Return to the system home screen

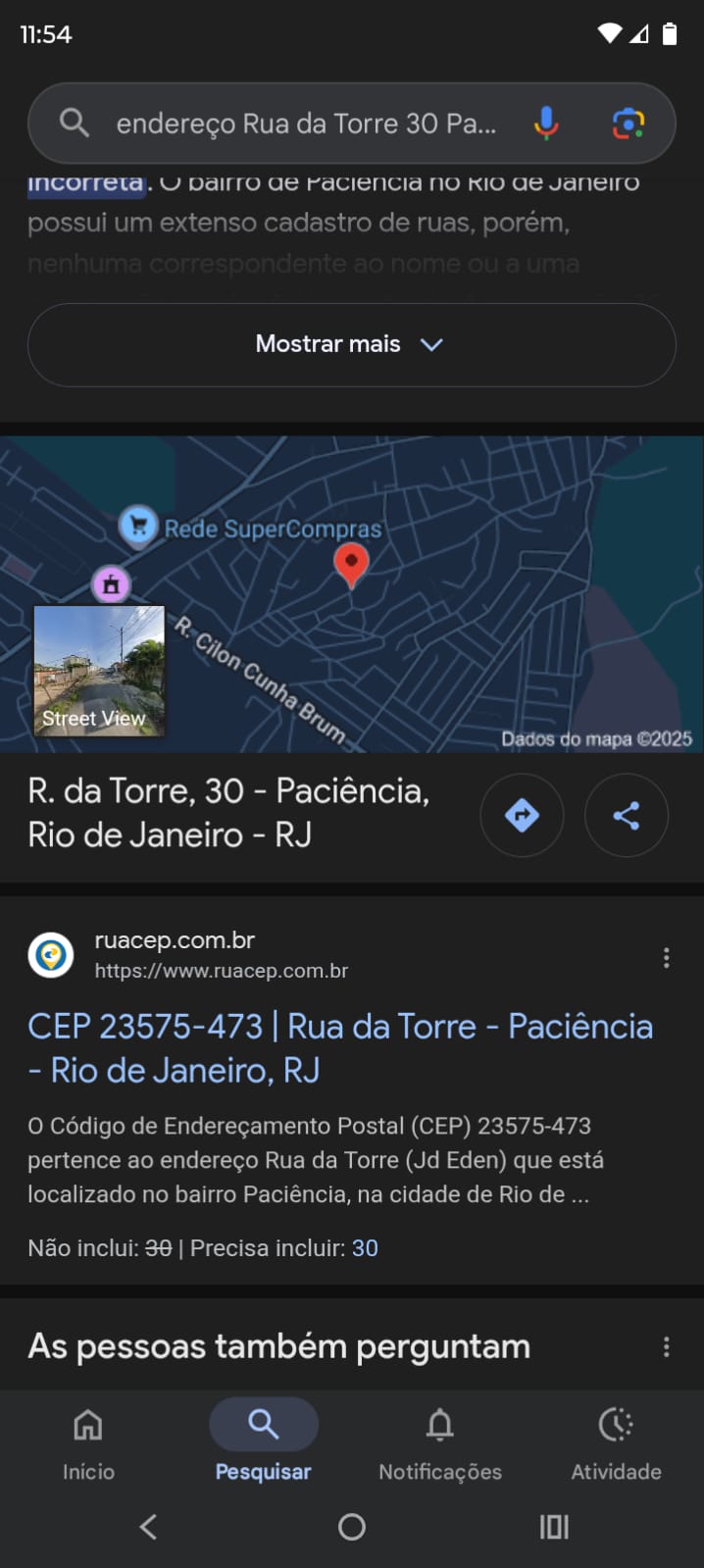click(352, 1526)
